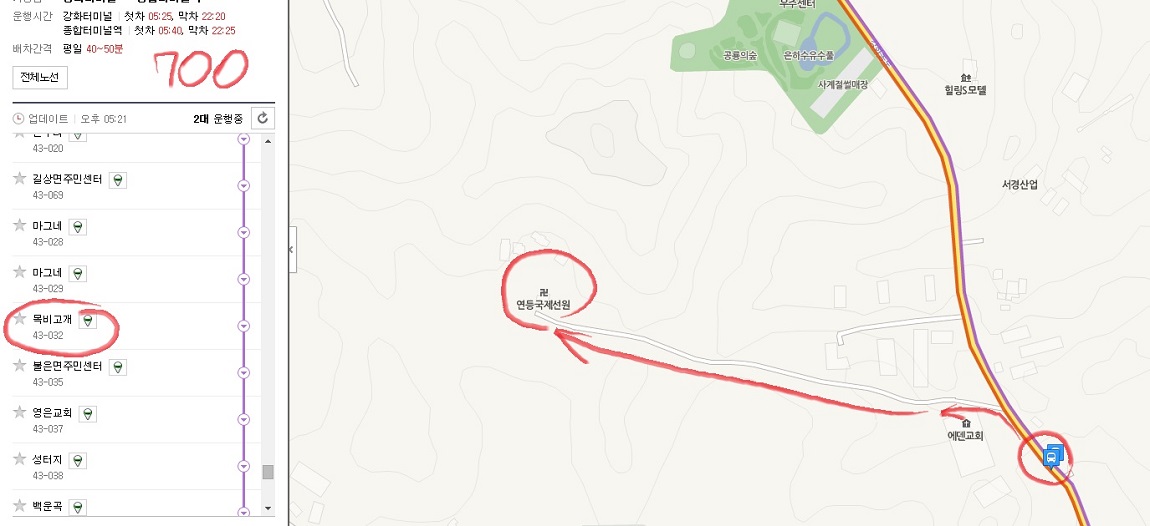1150x526 pixels.
Task: Open the 불은면주민센터 stop row
Action: (x=67, y=367)
